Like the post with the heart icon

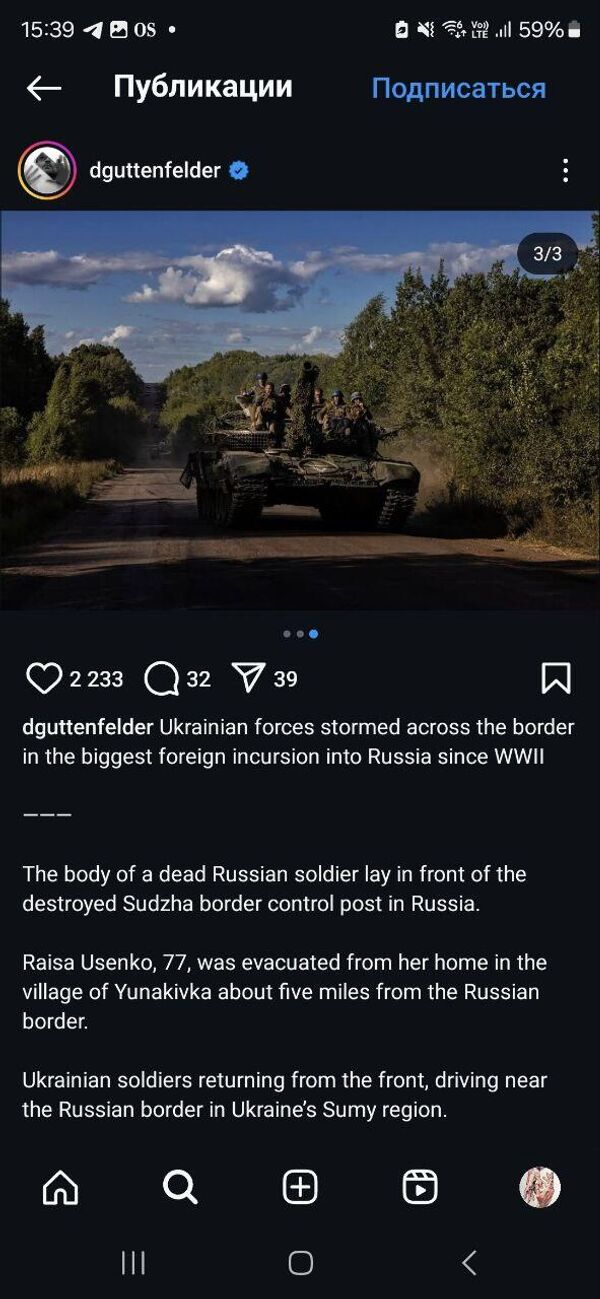click(x=43, y=679)
